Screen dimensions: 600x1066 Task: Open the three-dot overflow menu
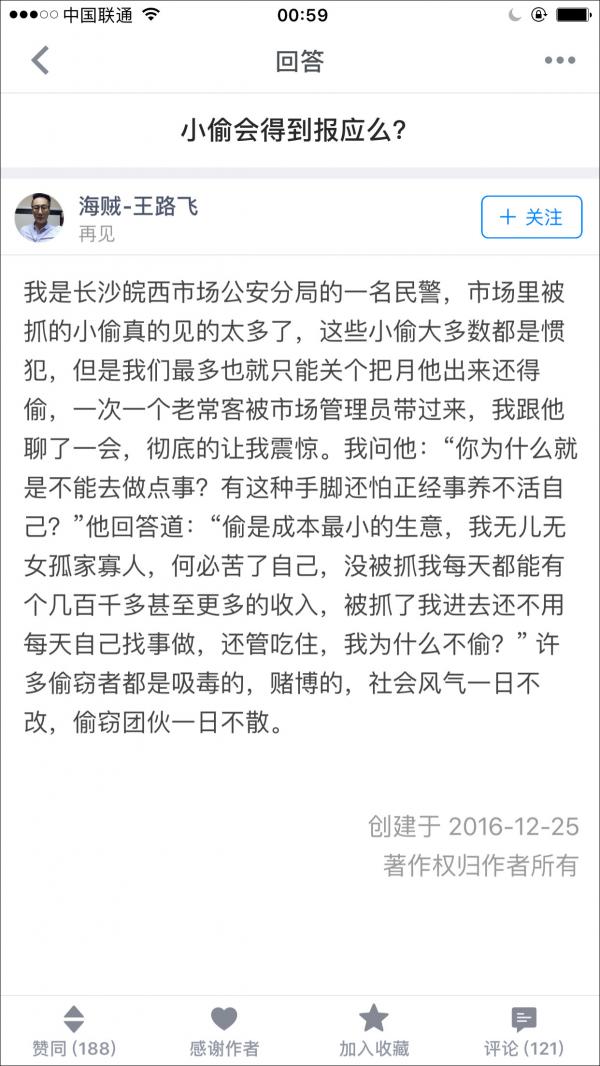(559, 60)
